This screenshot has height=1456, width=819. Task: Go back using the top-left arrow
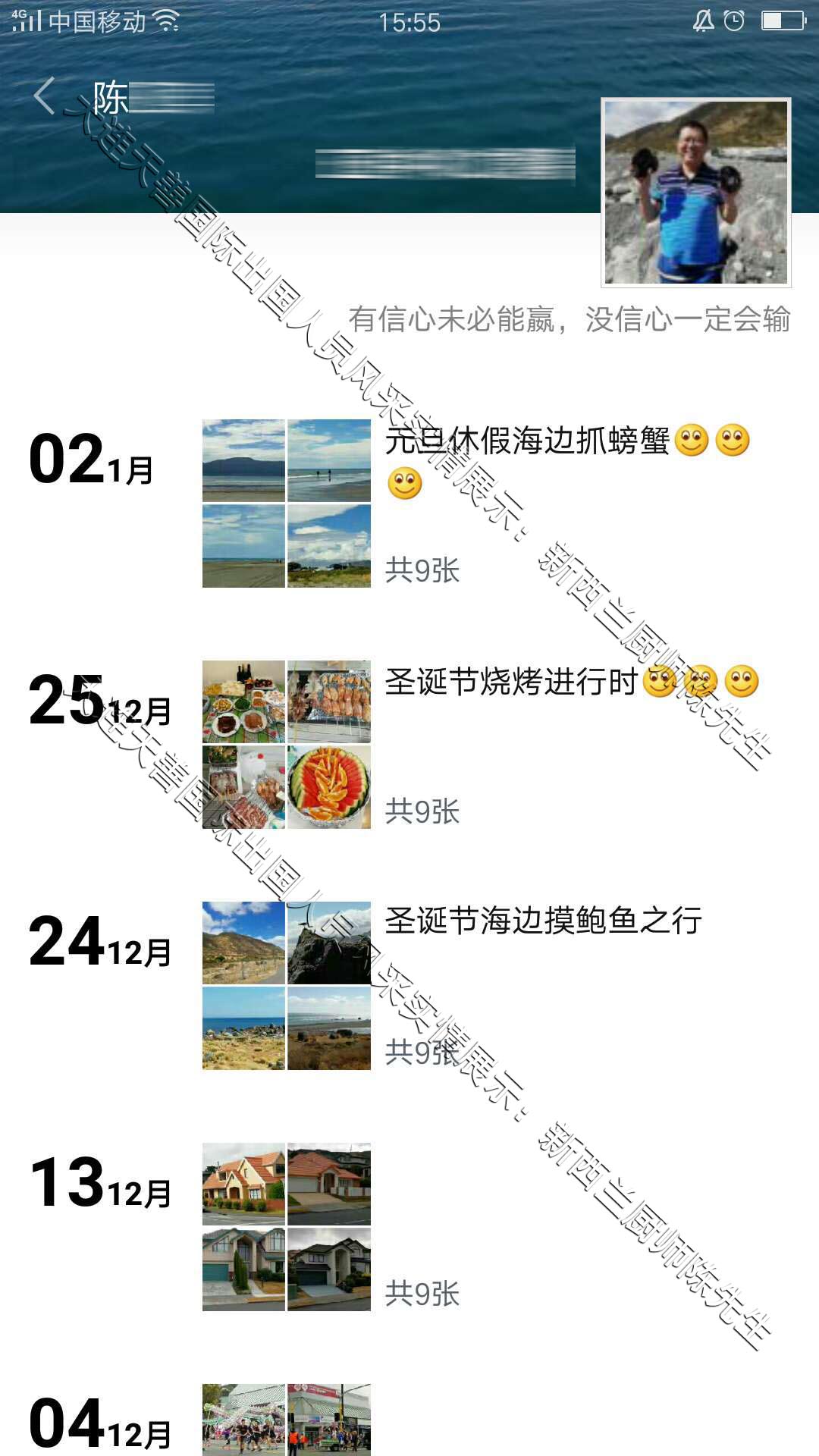coord(44,96)
